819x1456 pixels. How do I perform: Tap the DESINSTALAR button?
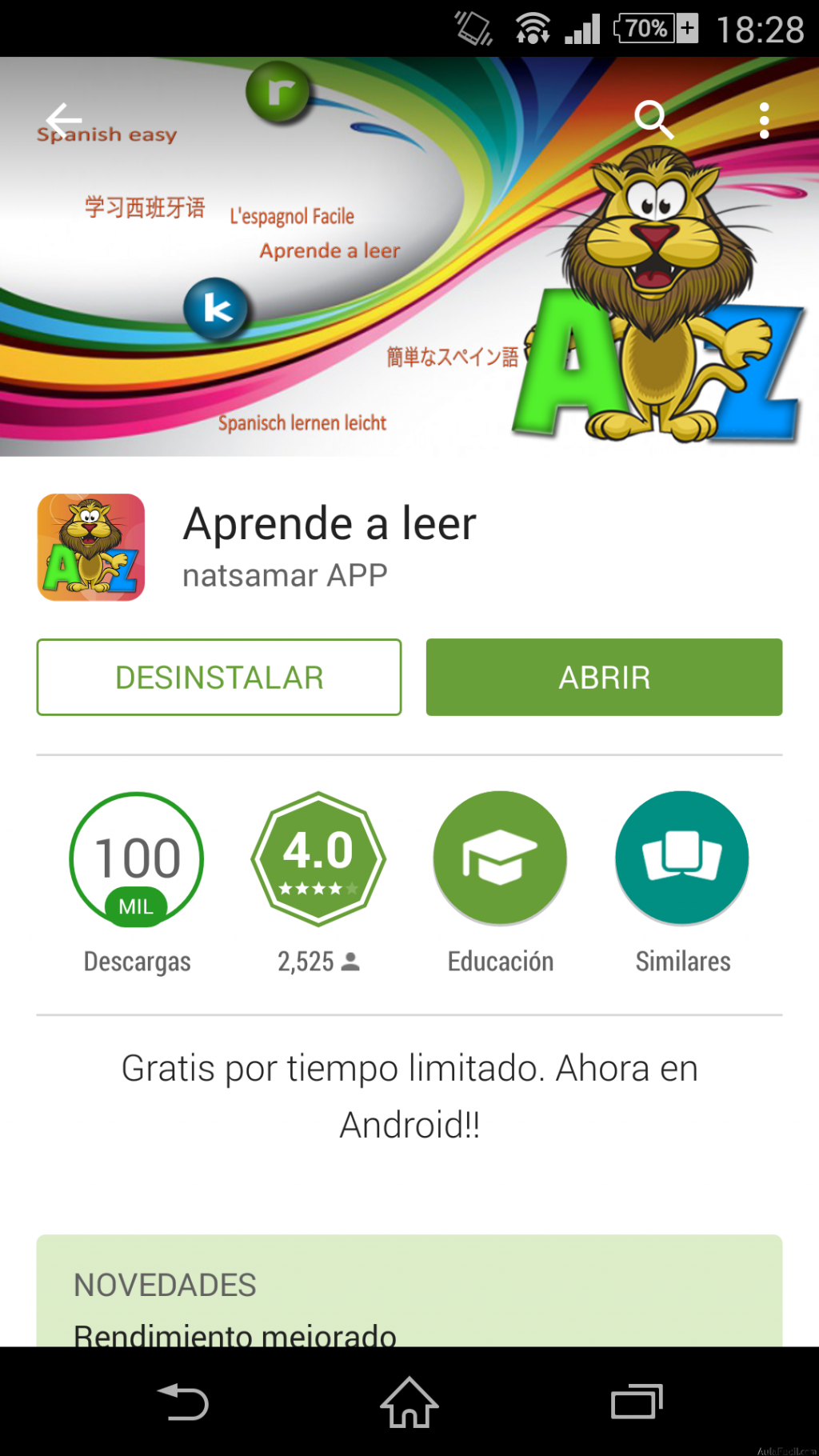[x=219, y=677]
